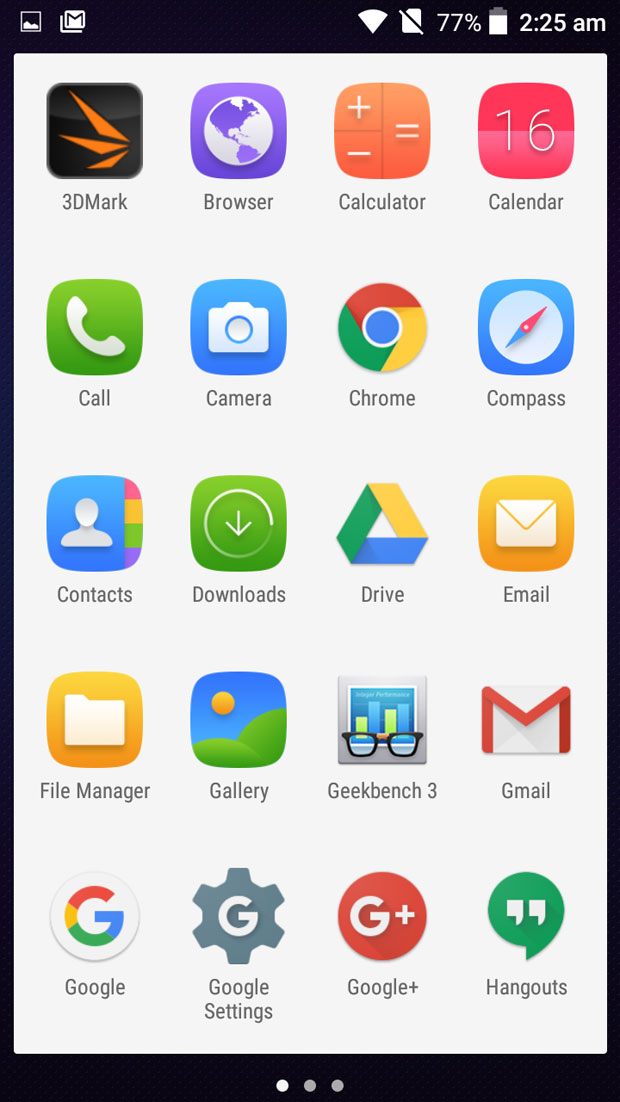Launch Geekbench 3

point(382,720)
